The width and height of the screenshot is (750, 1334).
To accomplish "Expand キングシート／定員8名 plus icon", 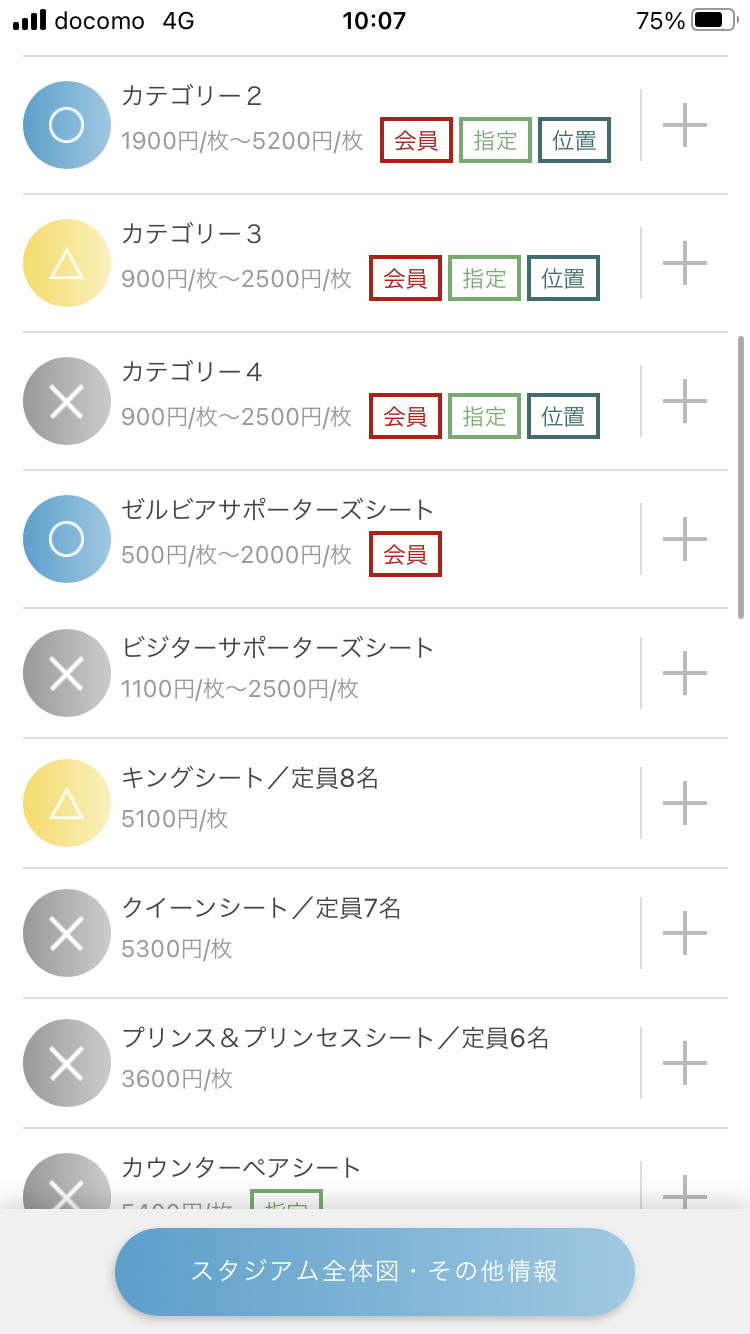I will 685,803.
